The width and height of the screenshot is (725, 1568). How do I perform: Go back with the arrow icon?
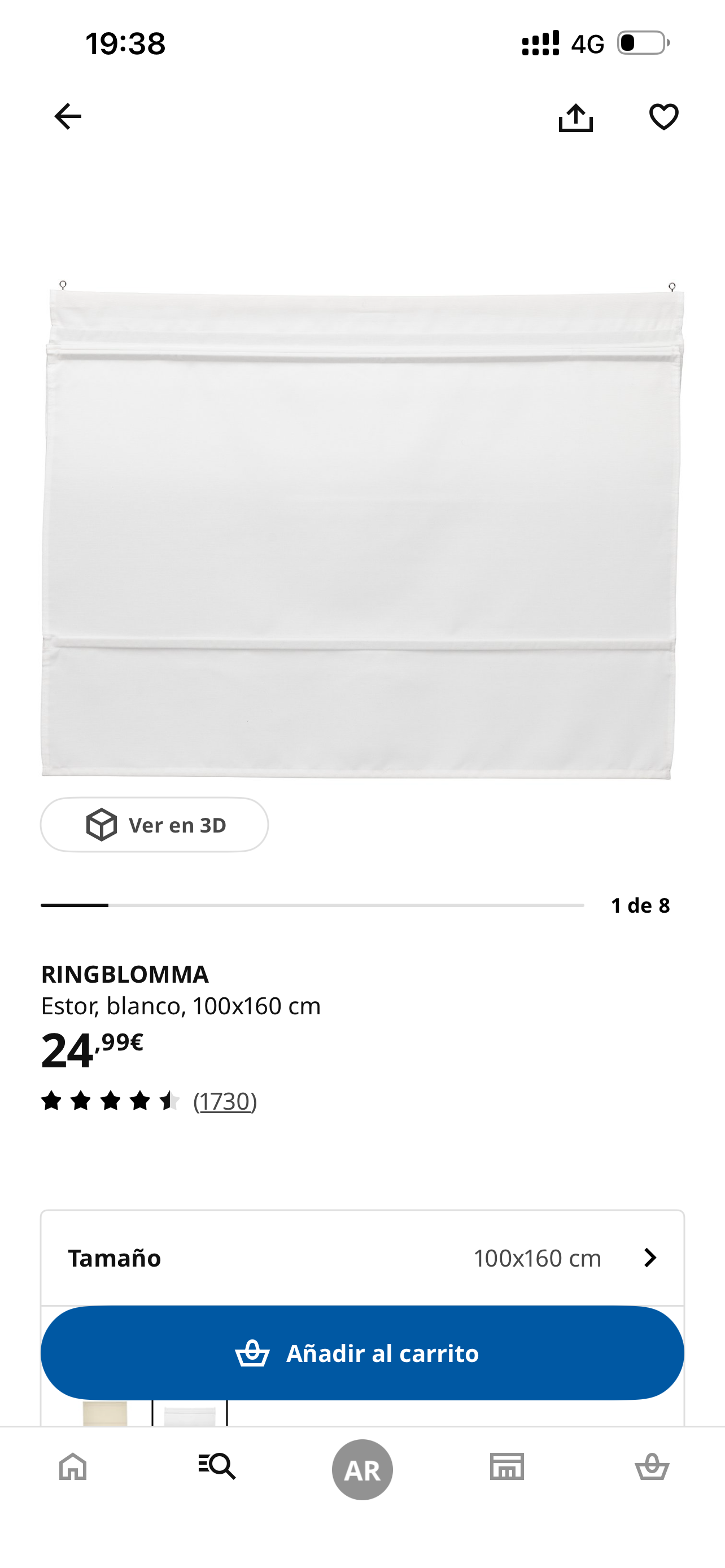(68, 116)
